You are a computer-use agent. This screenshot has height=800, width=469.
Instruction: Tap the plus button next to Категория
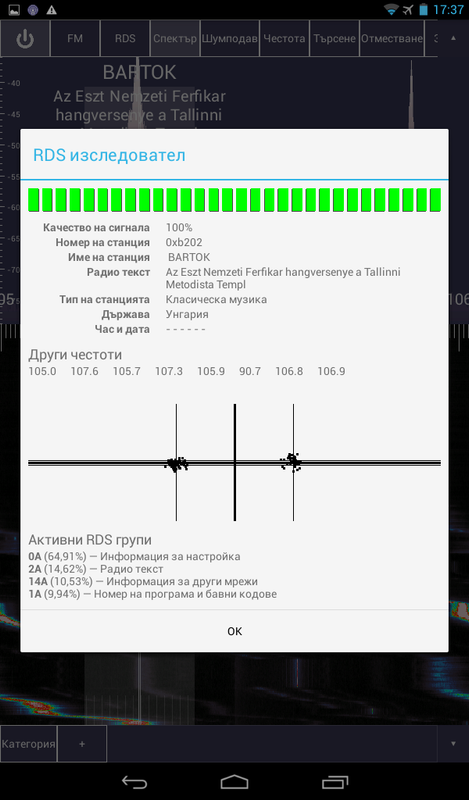click(82, 744)
